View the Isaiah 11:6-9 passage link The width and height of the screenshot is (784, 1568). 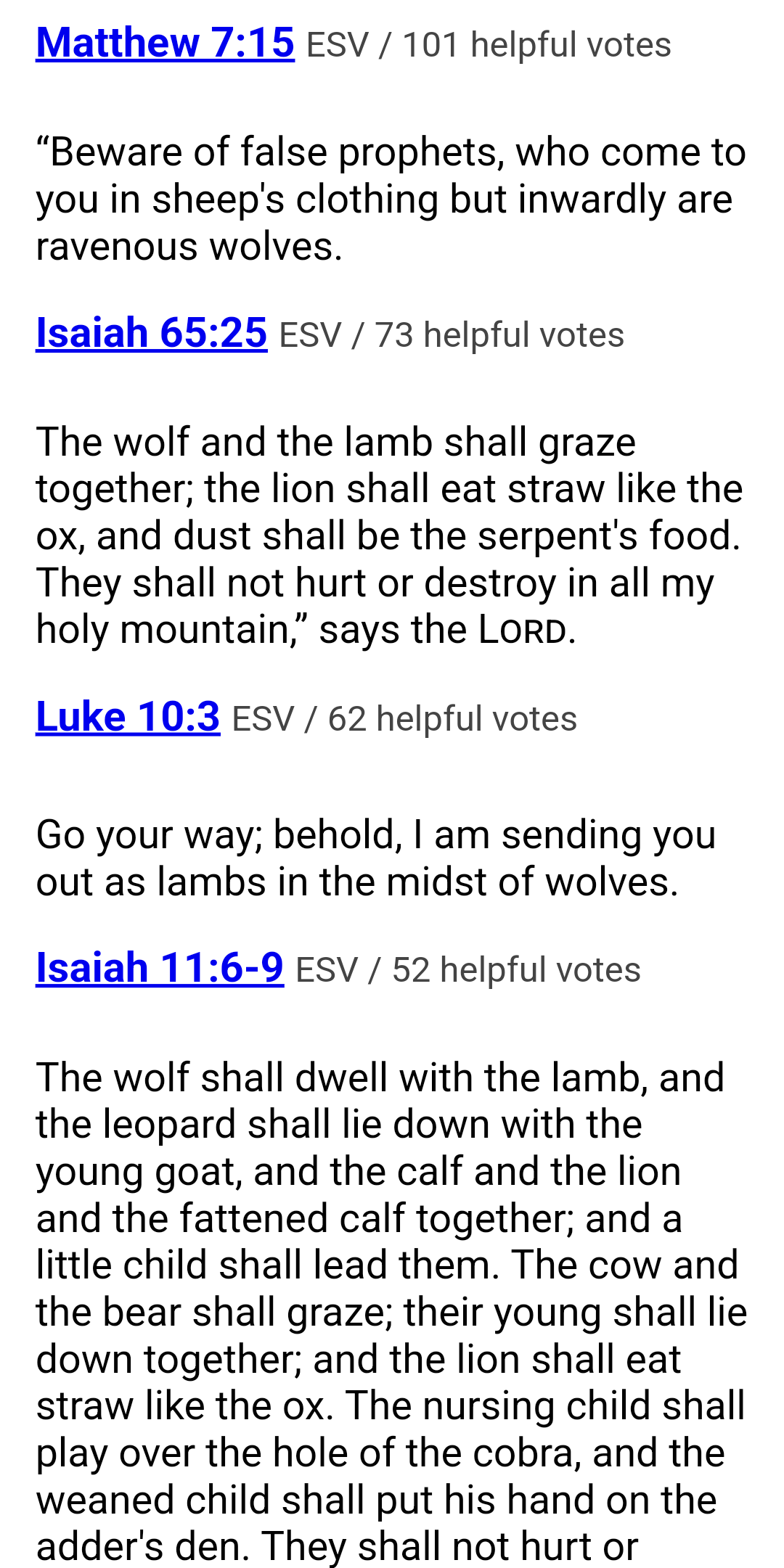160,969
